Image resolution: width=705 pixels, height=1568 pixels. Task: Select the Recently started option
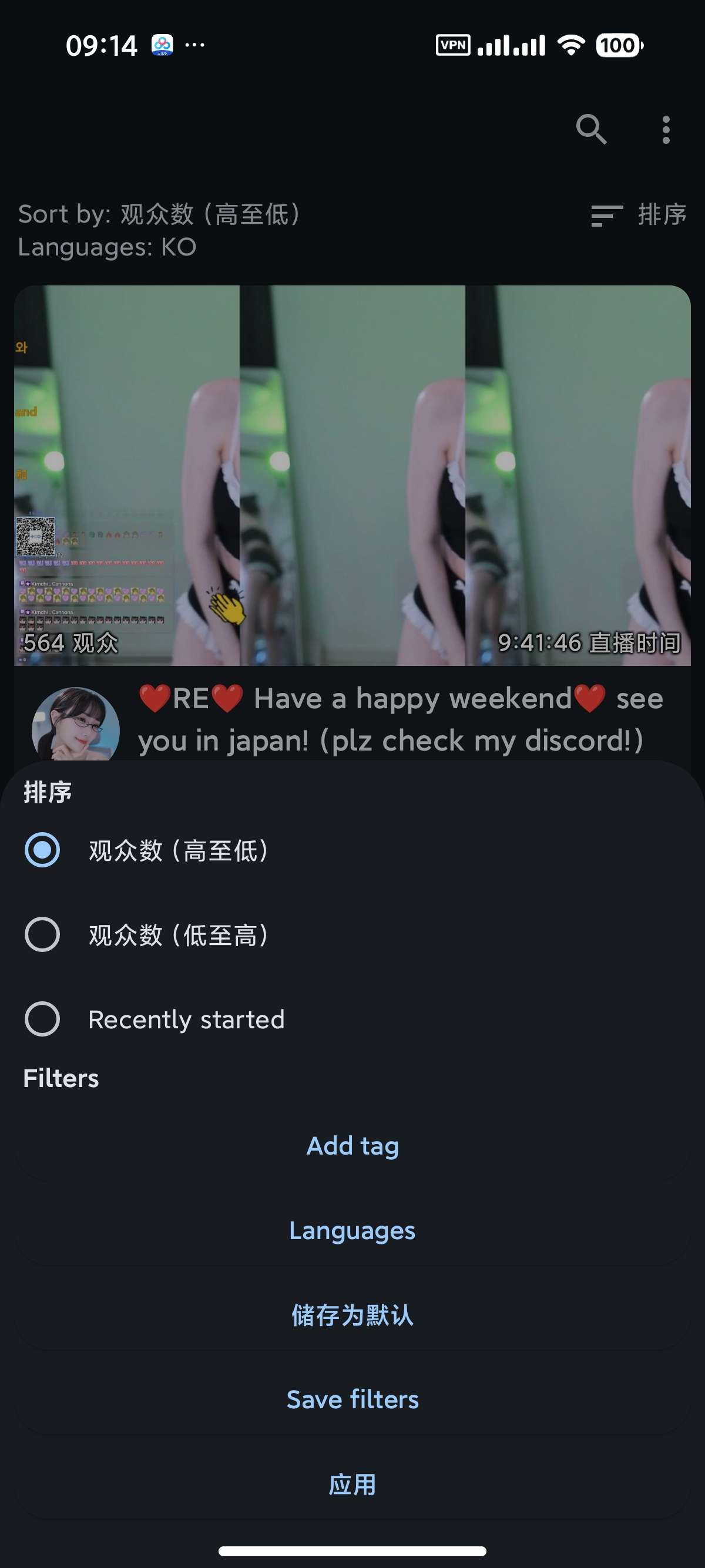pos(186,1019)
